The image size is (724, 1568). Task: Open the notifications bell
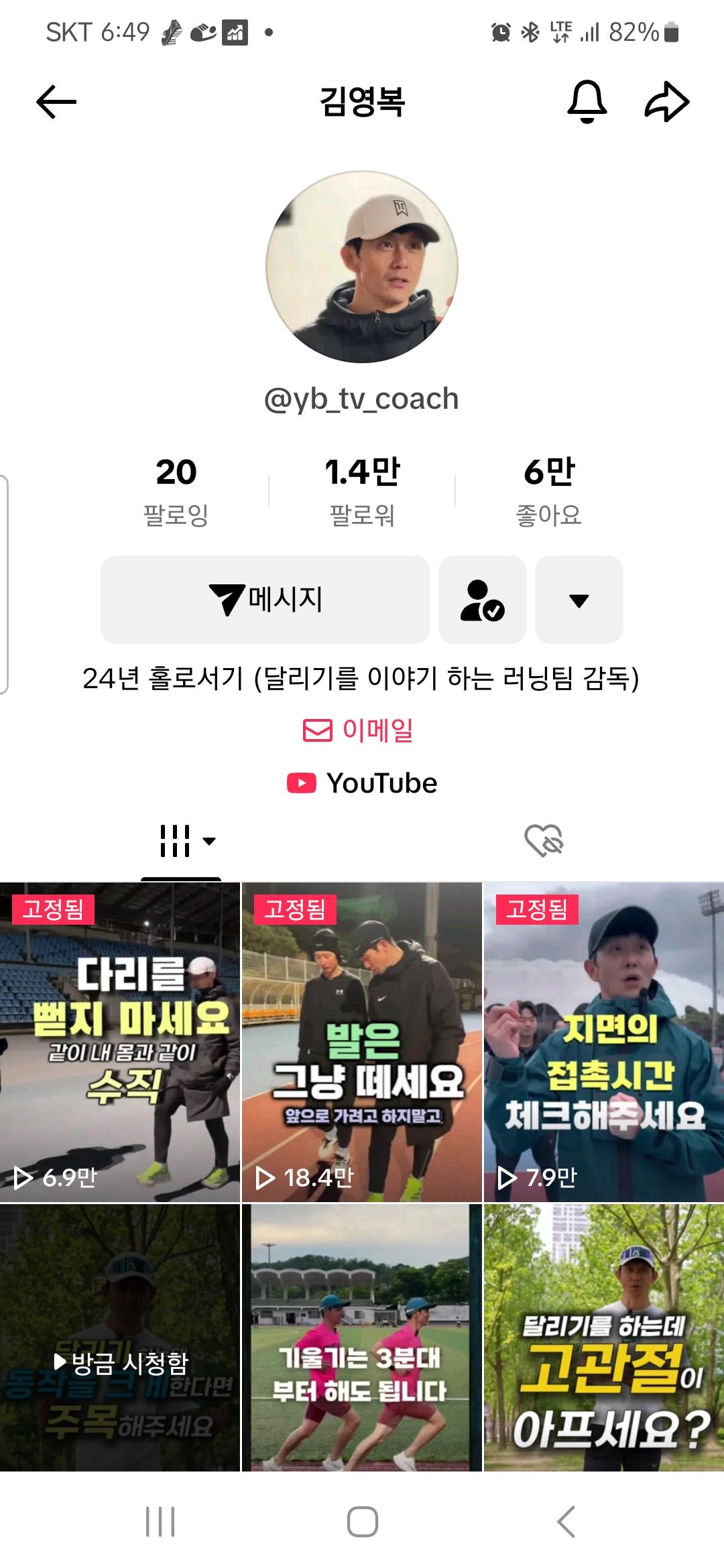(587, 102)
